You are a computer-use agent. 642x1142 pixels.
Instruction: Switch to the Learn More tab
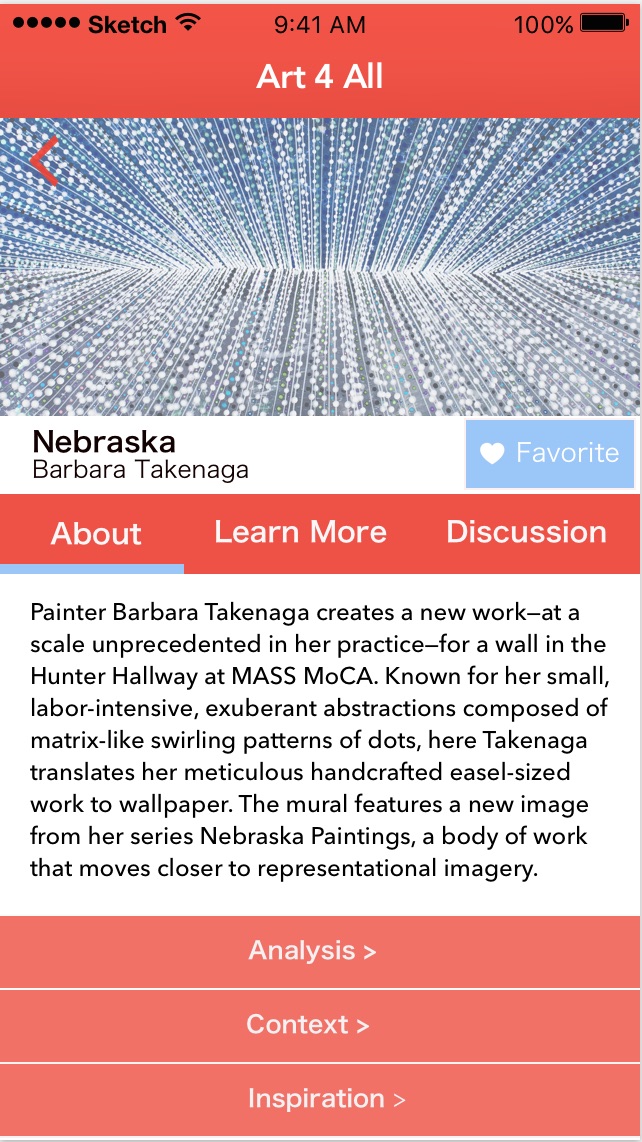click(300, 532)
